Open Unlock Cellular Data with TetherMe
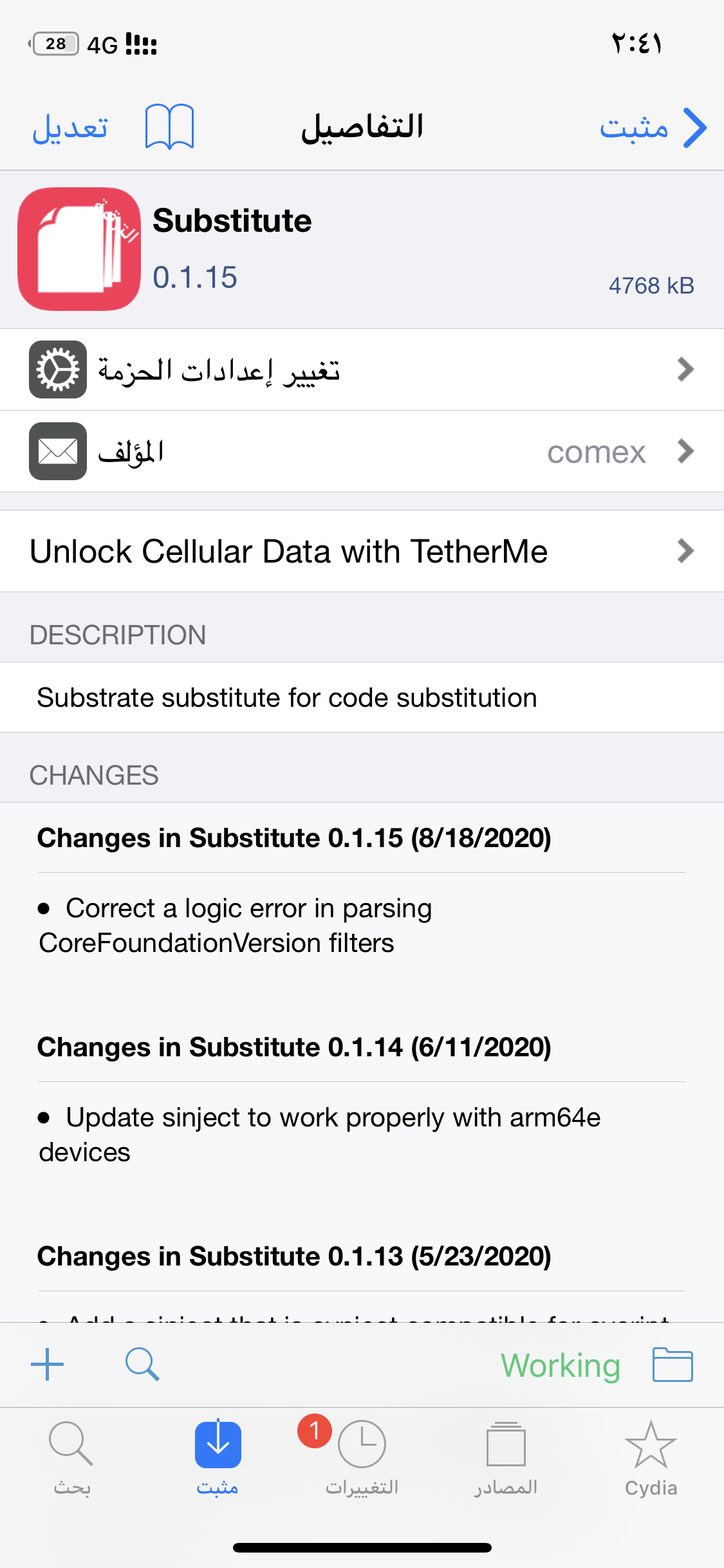724x1568 pixels. 362,551
